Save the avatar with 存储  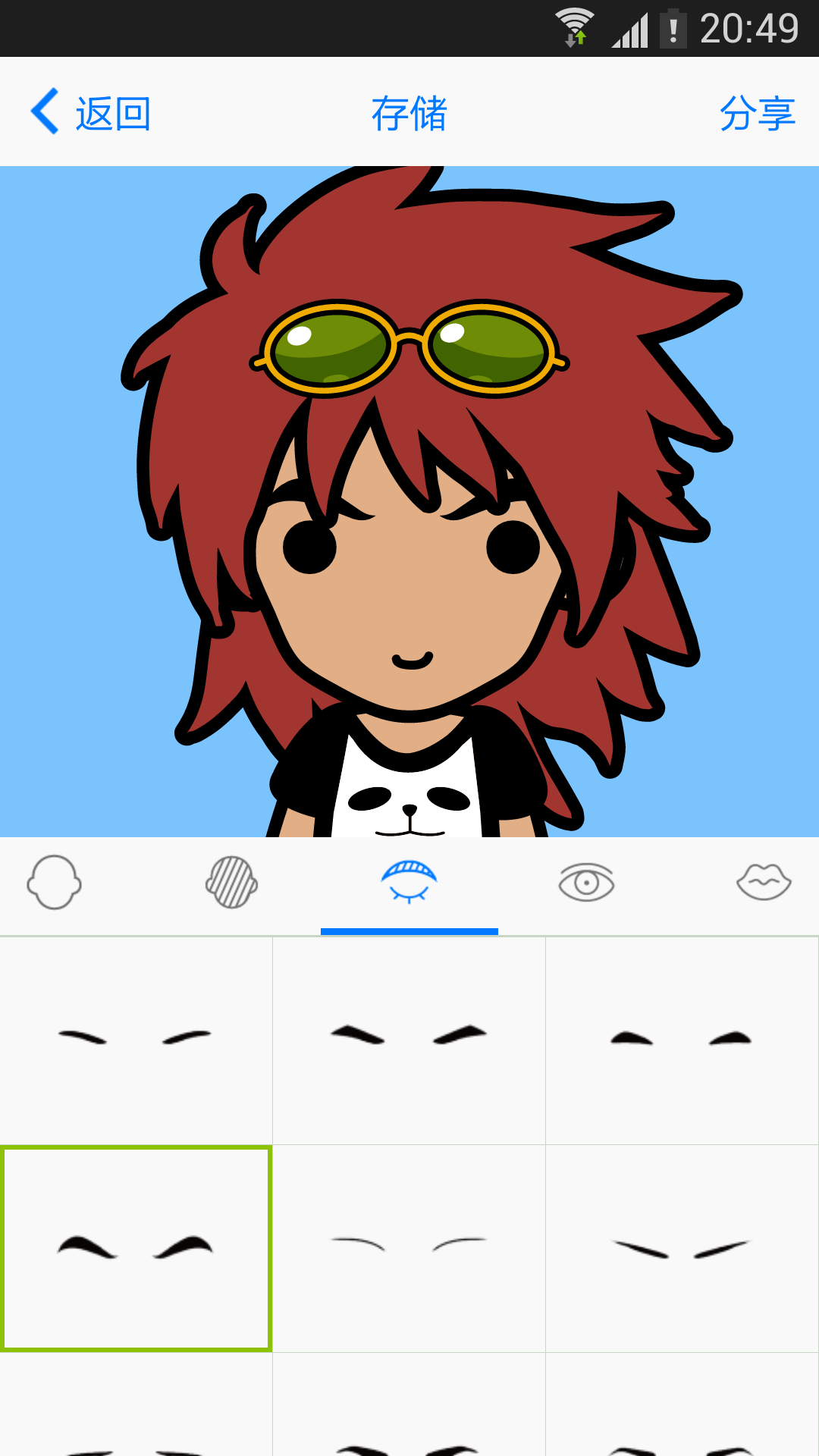(x=409, y=114)
